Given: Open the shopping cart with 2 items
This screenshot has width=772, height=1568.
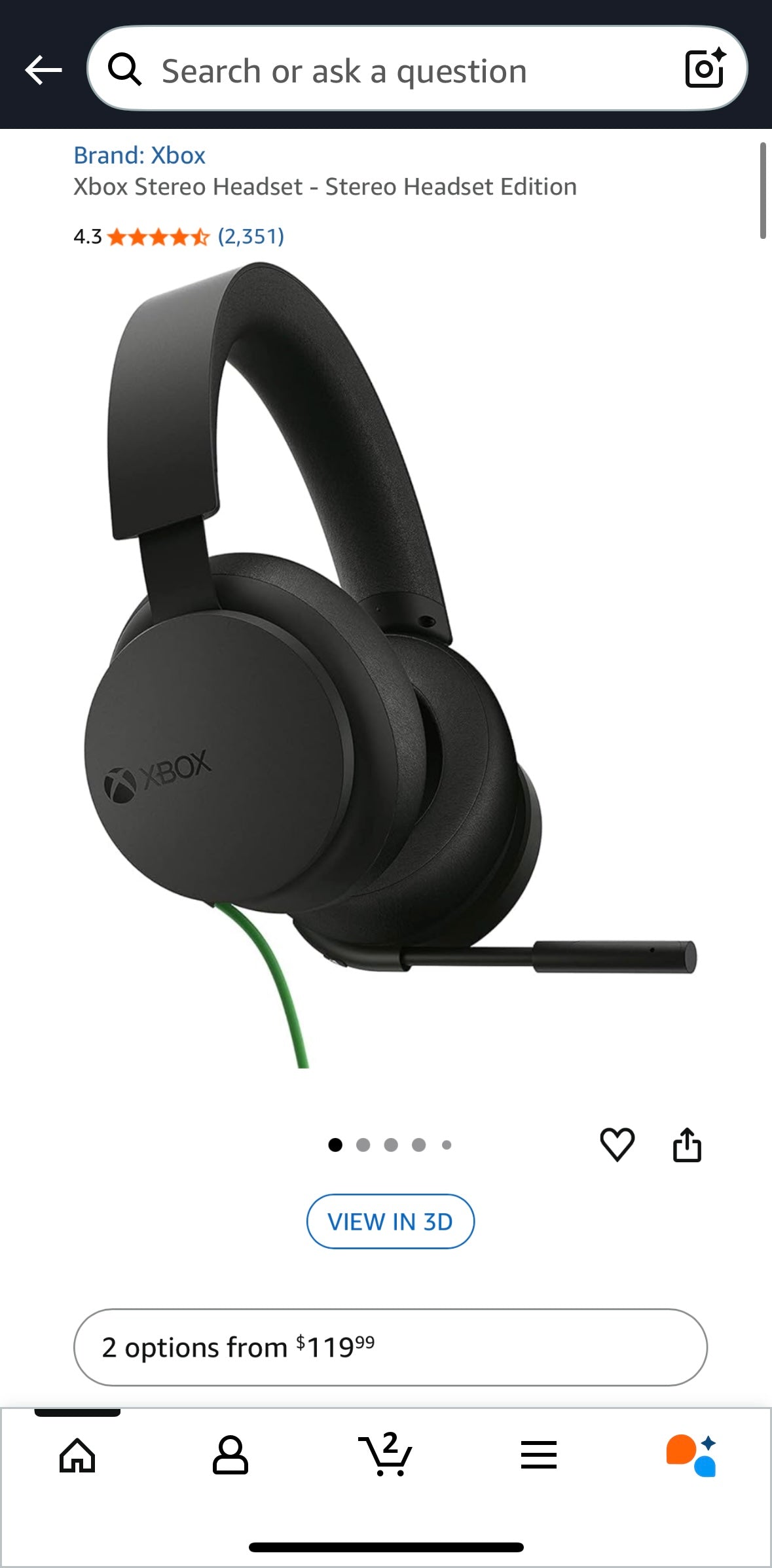Looking at the screenshot, I should 385,1454.
